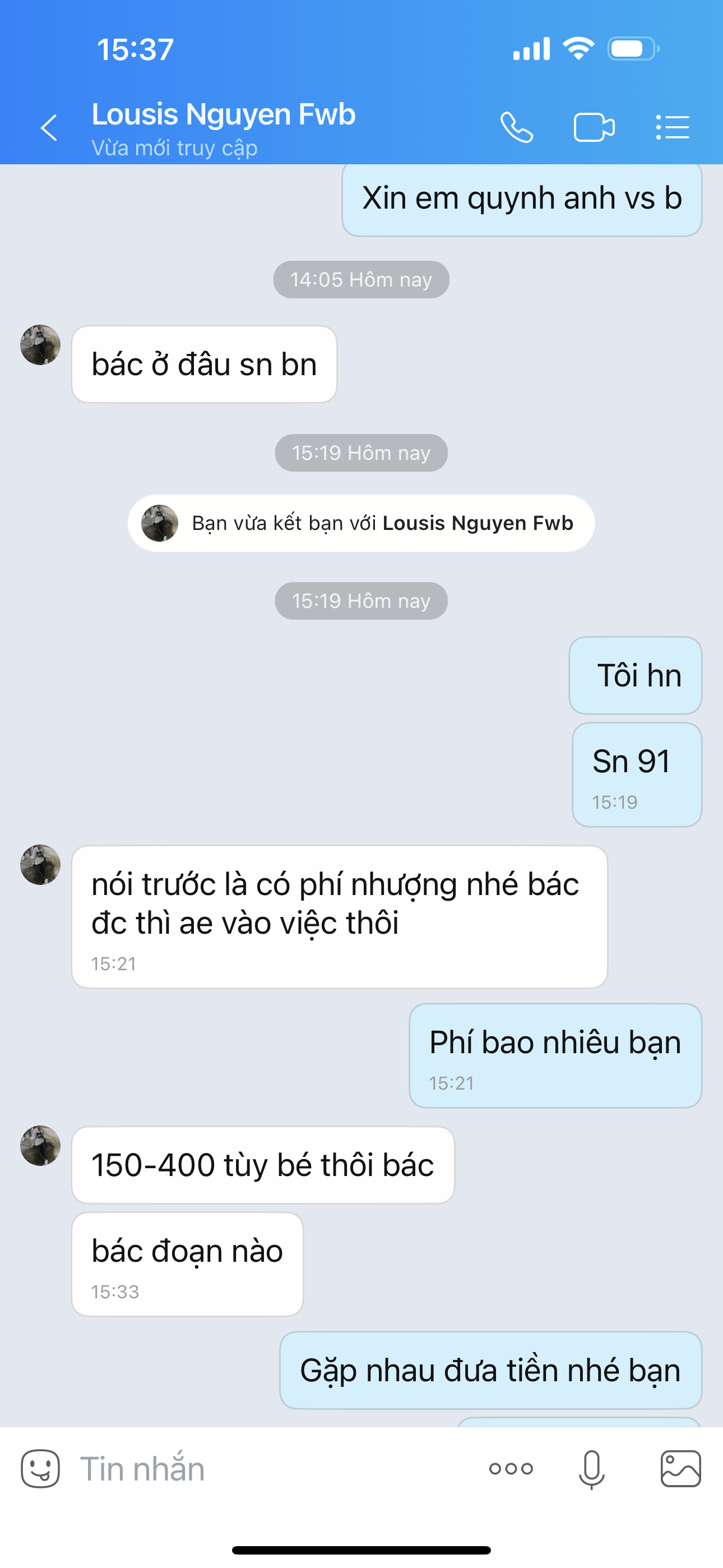Attach a photo from the gallery
723x1568 pixels.
tap(680, 1469)
